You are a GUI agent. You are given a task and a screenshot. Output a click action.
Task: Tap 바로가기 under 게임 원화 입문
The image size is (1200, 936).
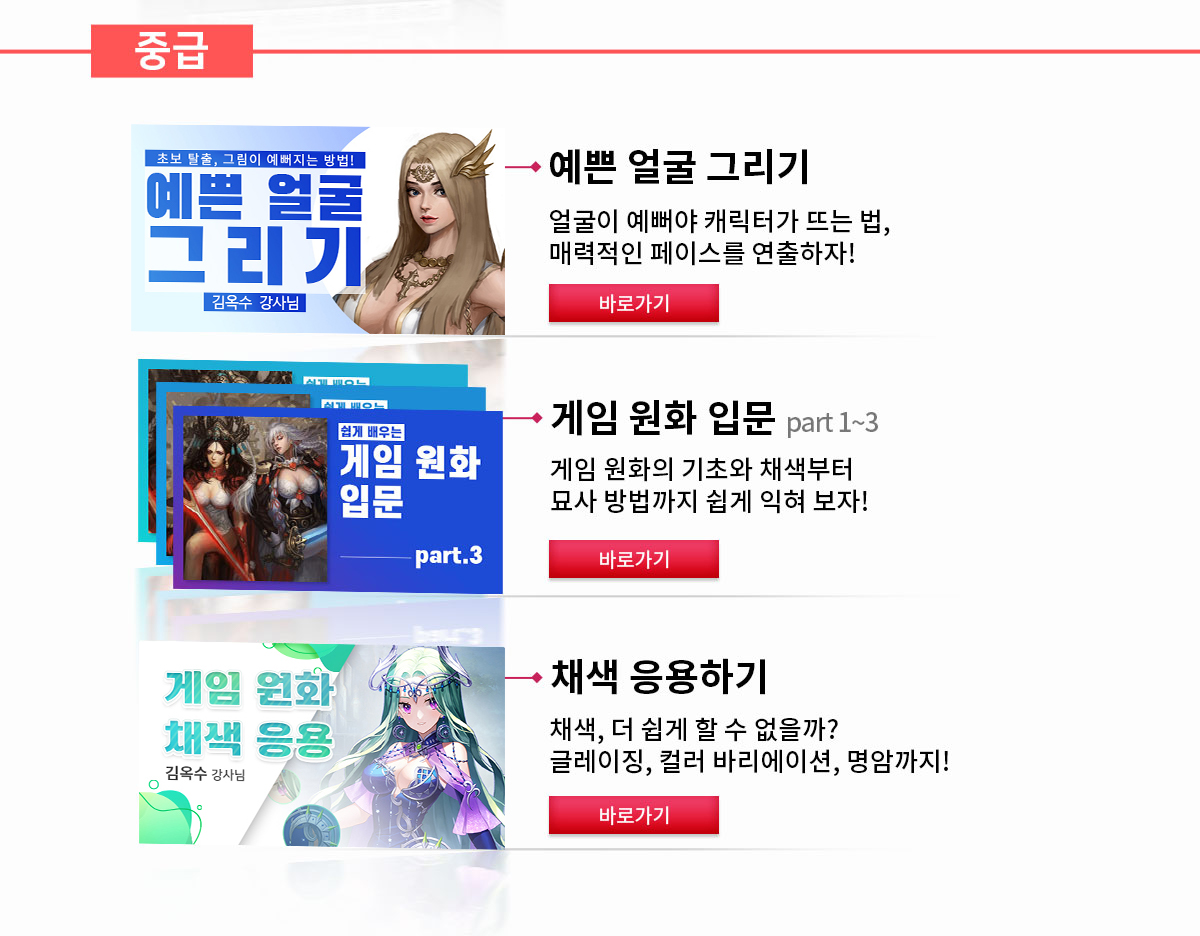633,559
